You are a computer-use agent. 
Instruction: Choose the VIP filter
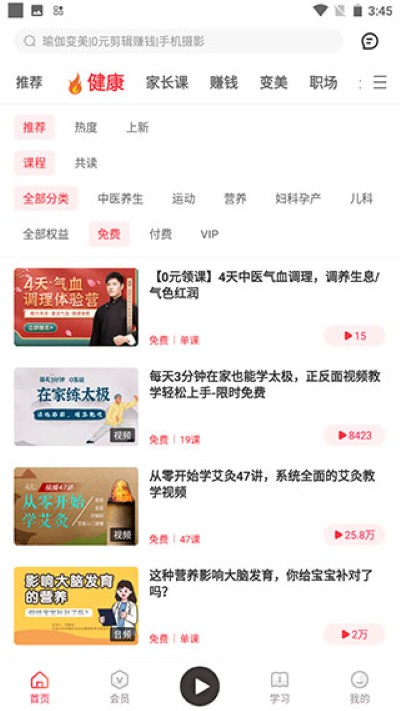click(x=209, y=234)
